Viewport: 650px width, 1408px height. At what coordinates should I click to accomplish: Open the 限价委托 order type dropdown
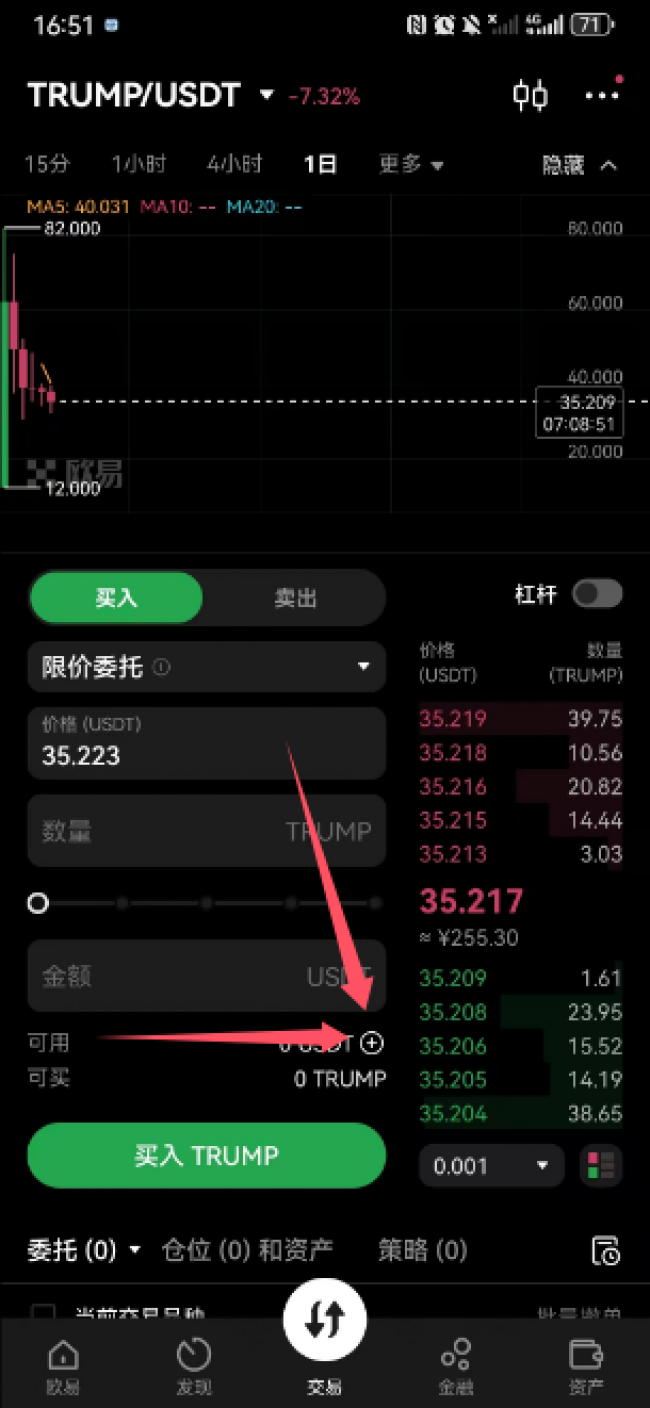click(207, 666)
